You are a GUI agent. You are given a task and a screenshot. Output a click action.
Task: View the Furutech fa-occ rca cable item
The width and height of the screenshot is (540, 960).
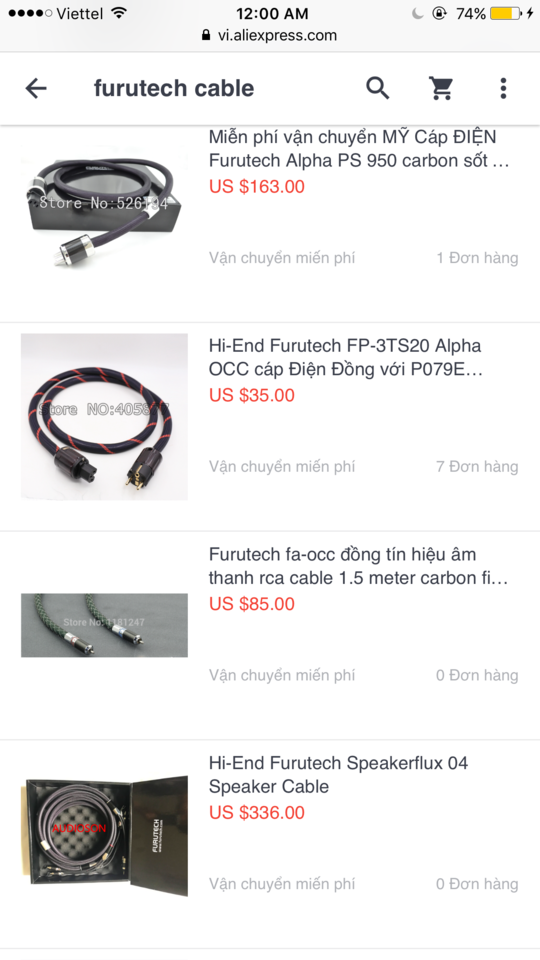pyautogui.click(x=270, y=636)
